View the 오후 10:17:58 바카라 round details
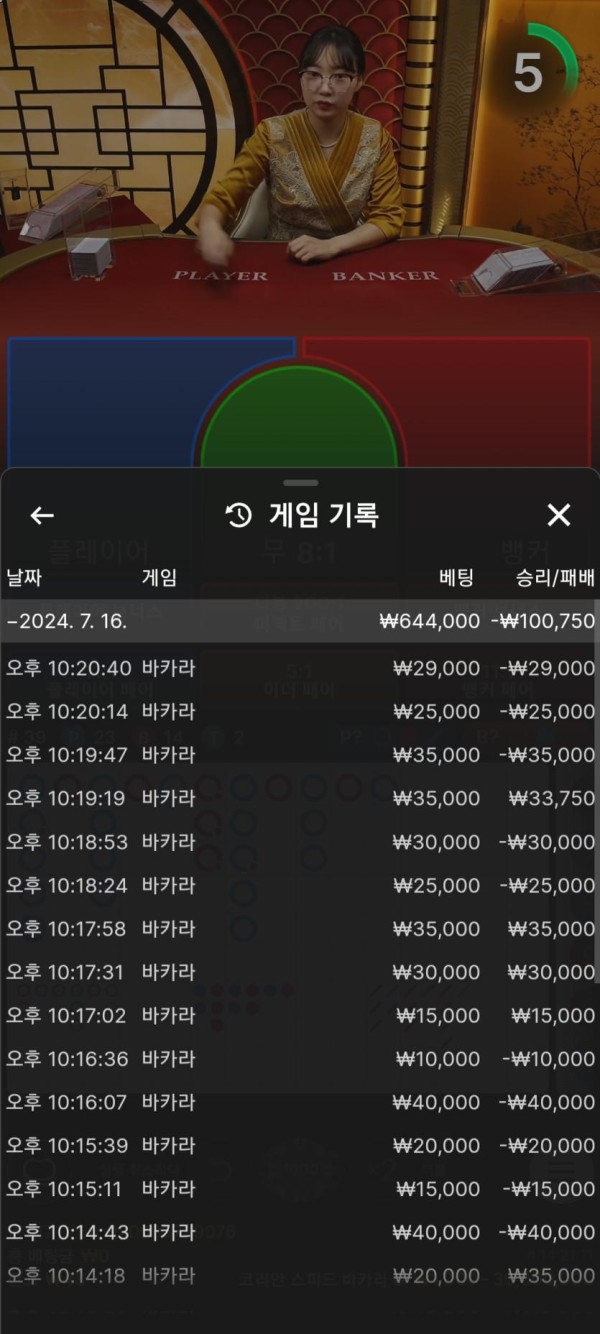Viewport: 600px width, 1334px height. [300, 929]
